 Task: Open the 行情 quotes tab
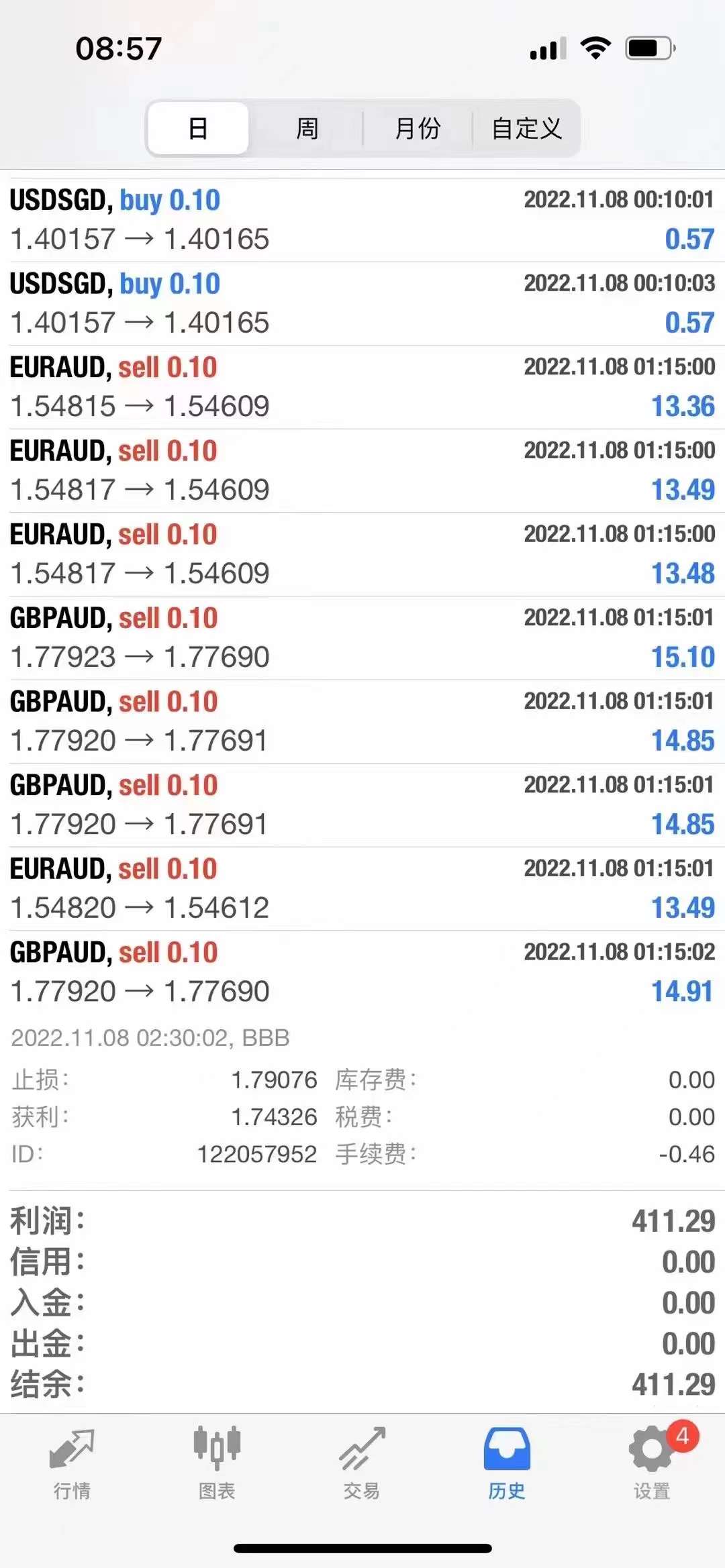point(72,1463)
